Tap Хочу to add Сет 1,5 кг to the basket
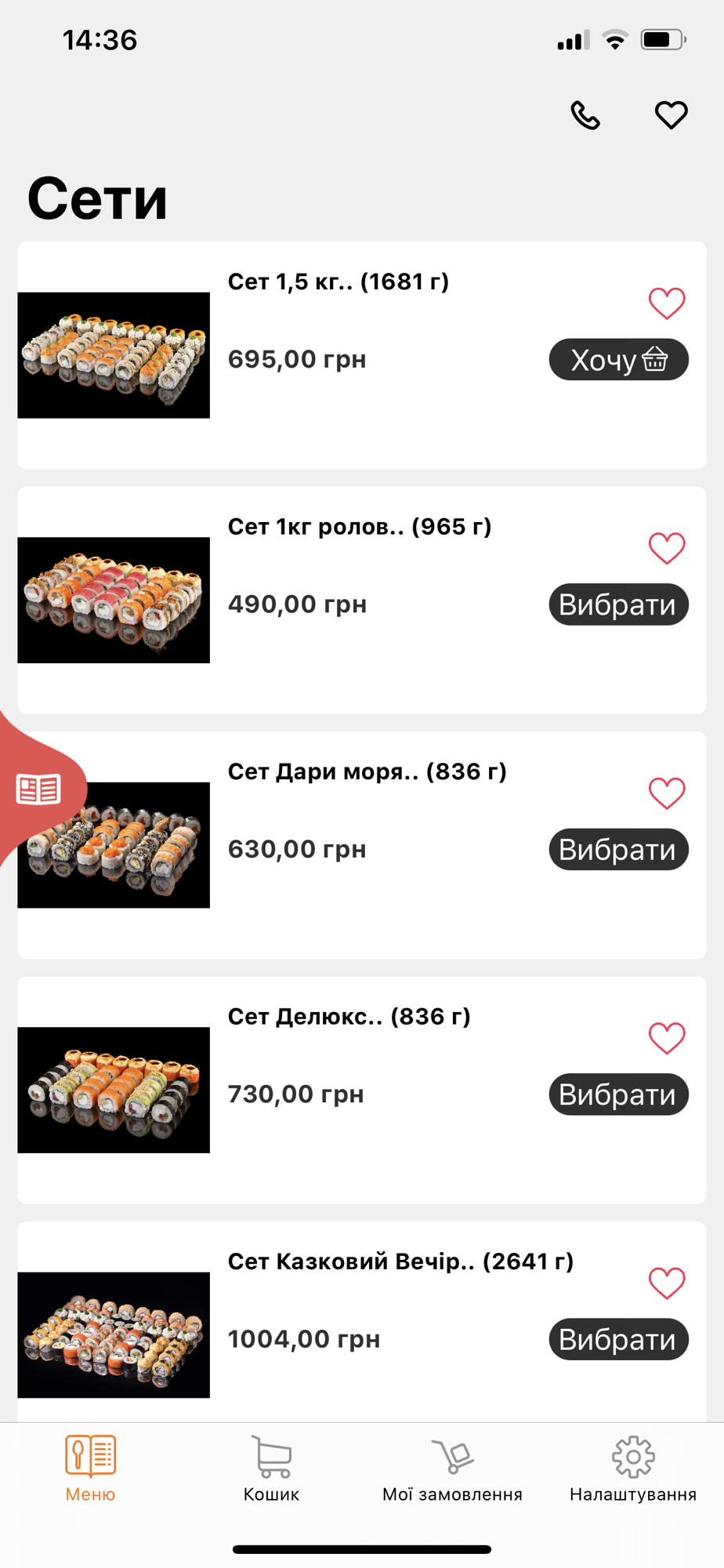Screen dimensions: 724x1568 pos(618,360)
